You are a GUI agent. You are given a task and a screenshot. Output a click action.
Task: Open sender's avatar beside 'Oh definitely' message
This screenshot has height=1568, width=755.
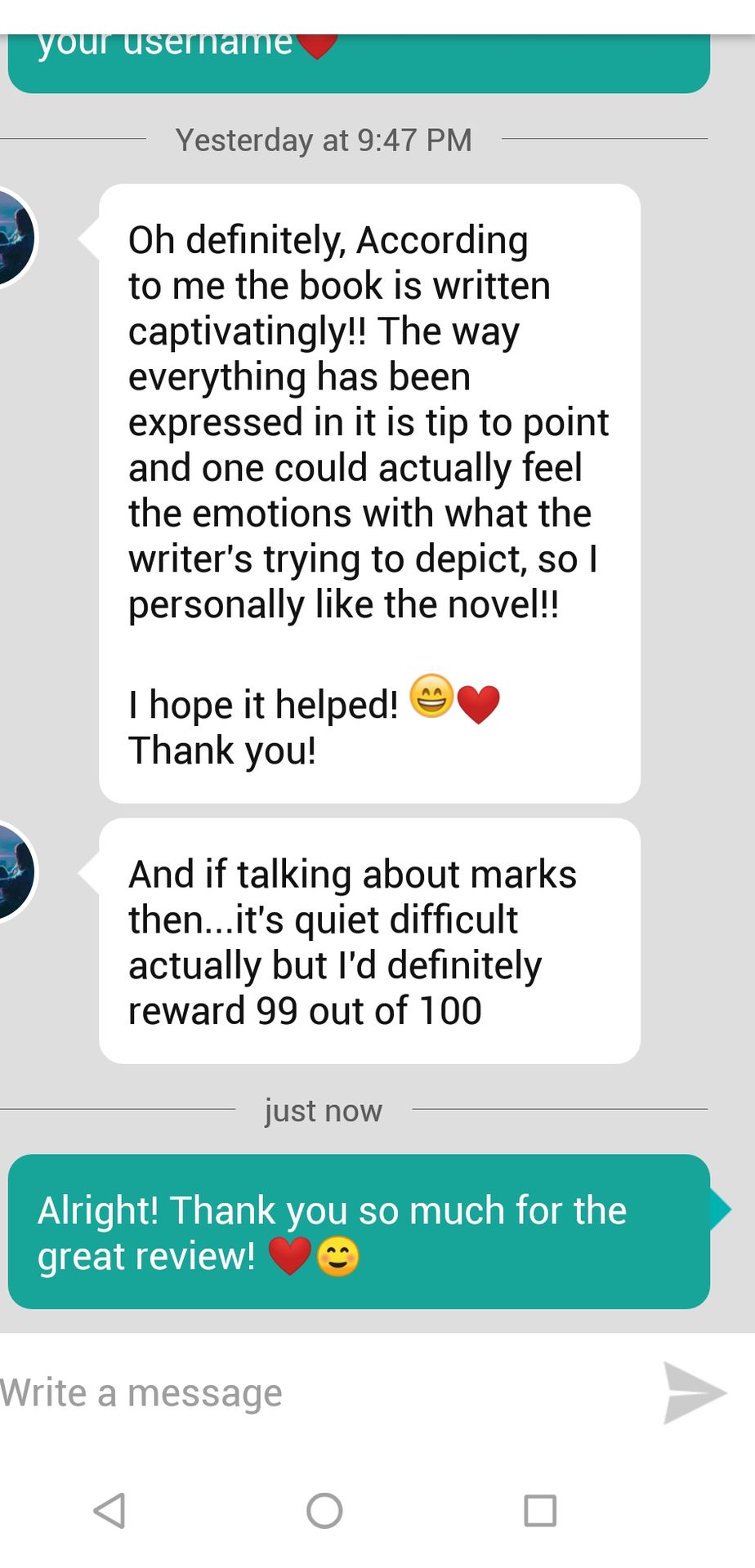15,238
